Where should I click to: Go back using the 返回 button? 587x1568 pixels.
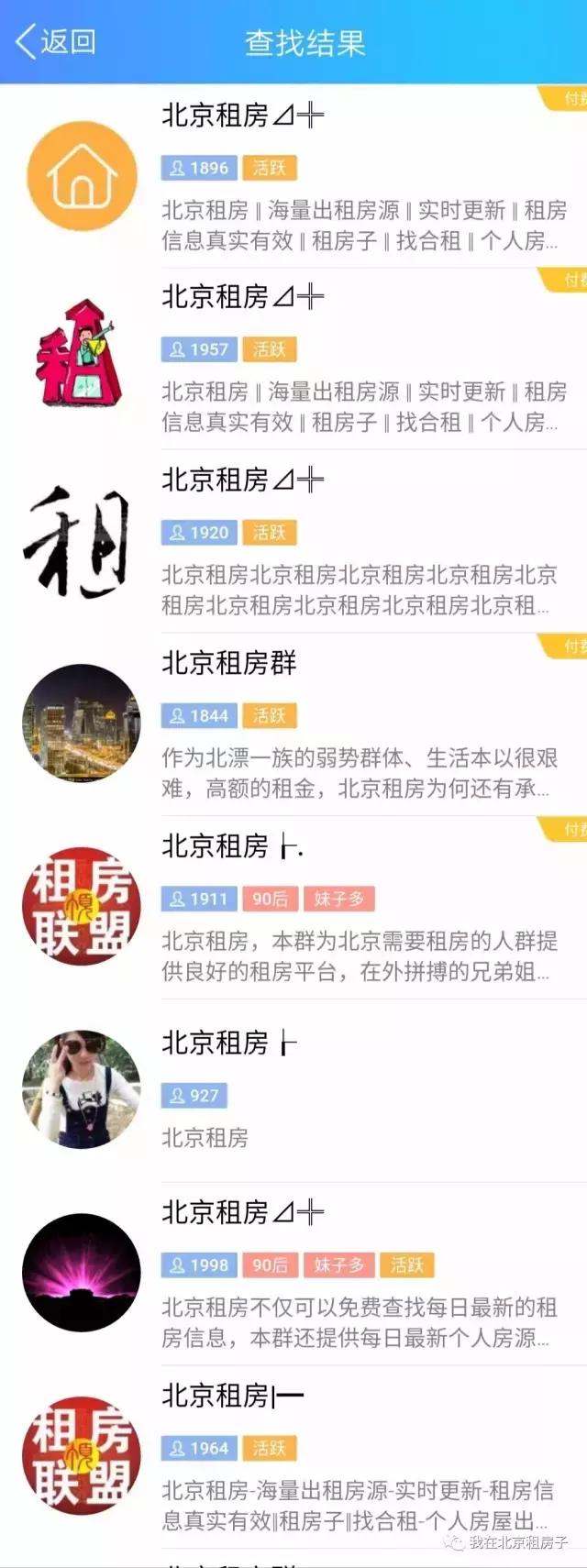(57, 42)
